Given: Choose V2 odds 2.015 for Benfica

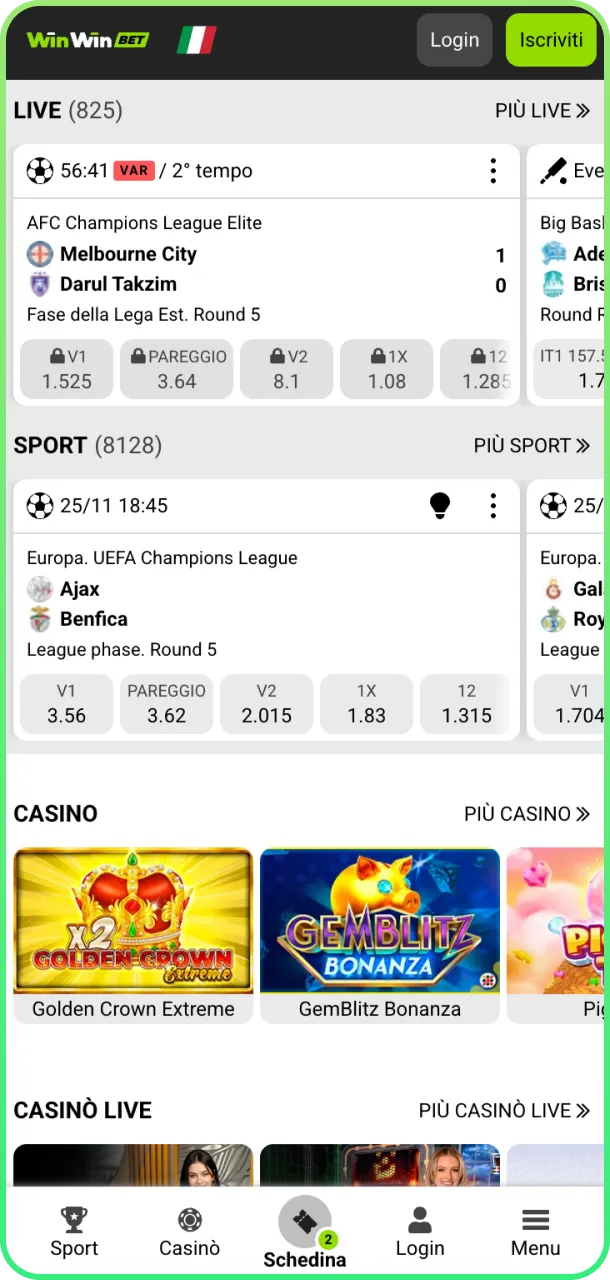Looking at the screenshot, I should tap(266, 704).
